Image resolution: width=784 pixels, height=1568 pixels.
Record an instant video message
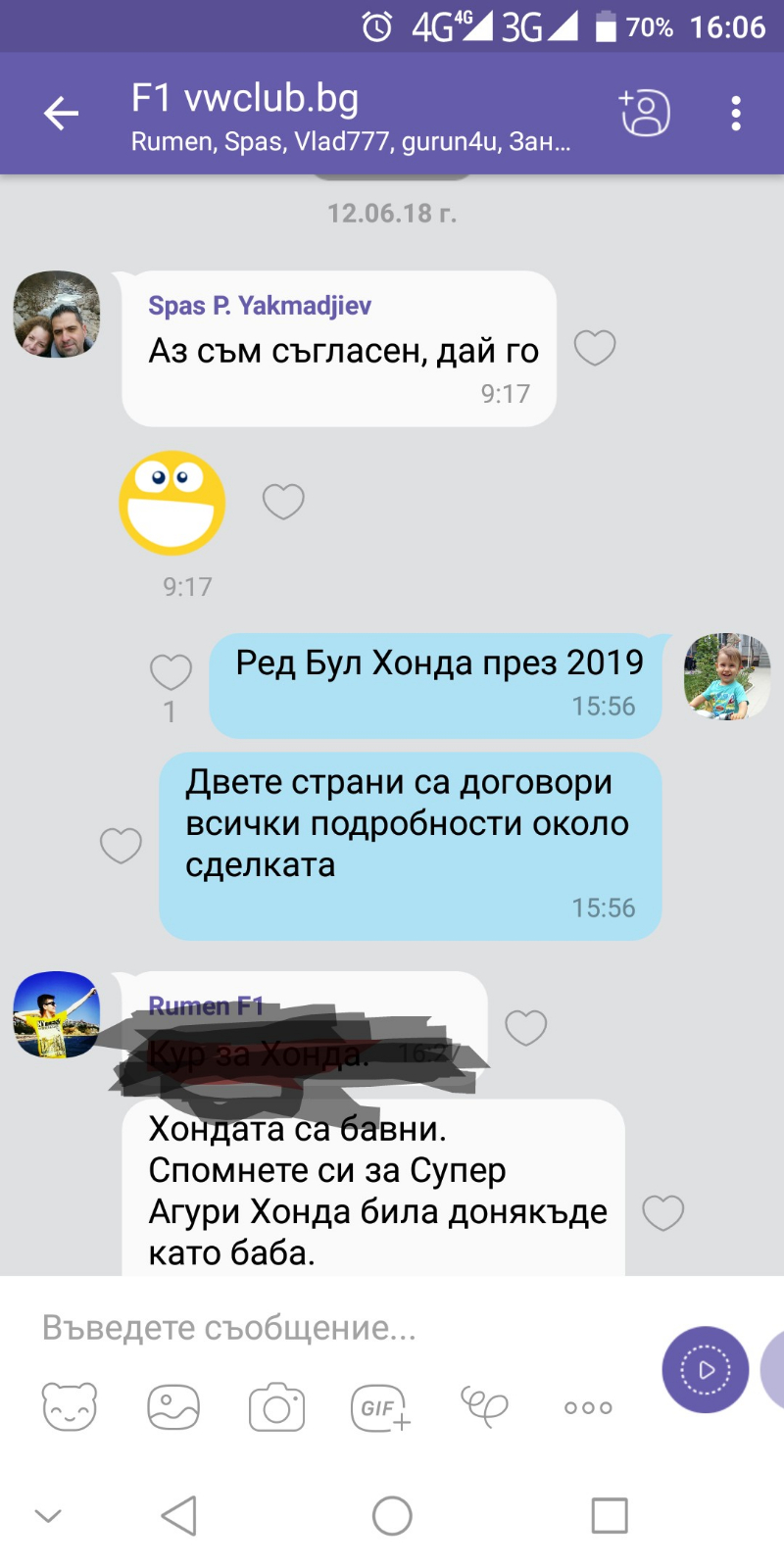[706, 1369]
